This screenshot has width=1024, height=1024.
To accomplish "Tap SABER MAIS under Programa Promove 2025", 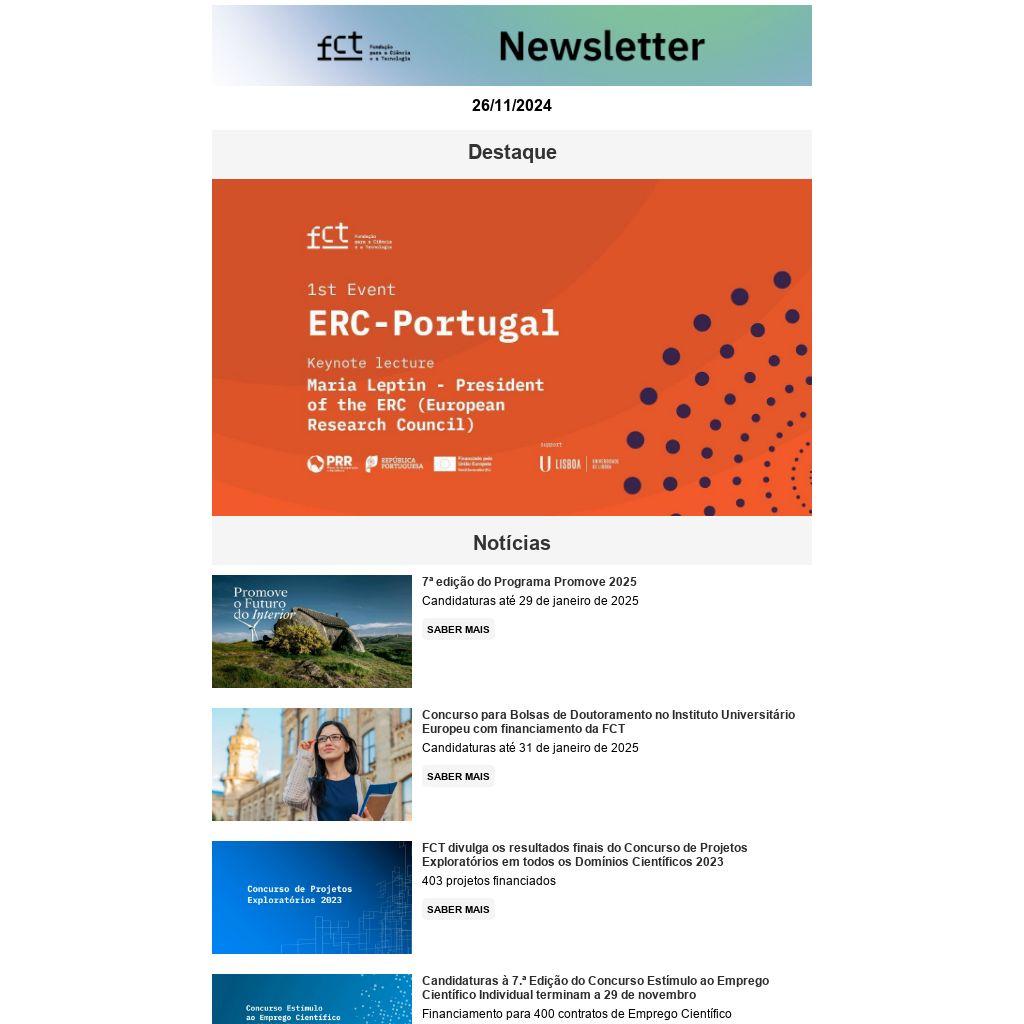I will point(458,629).
